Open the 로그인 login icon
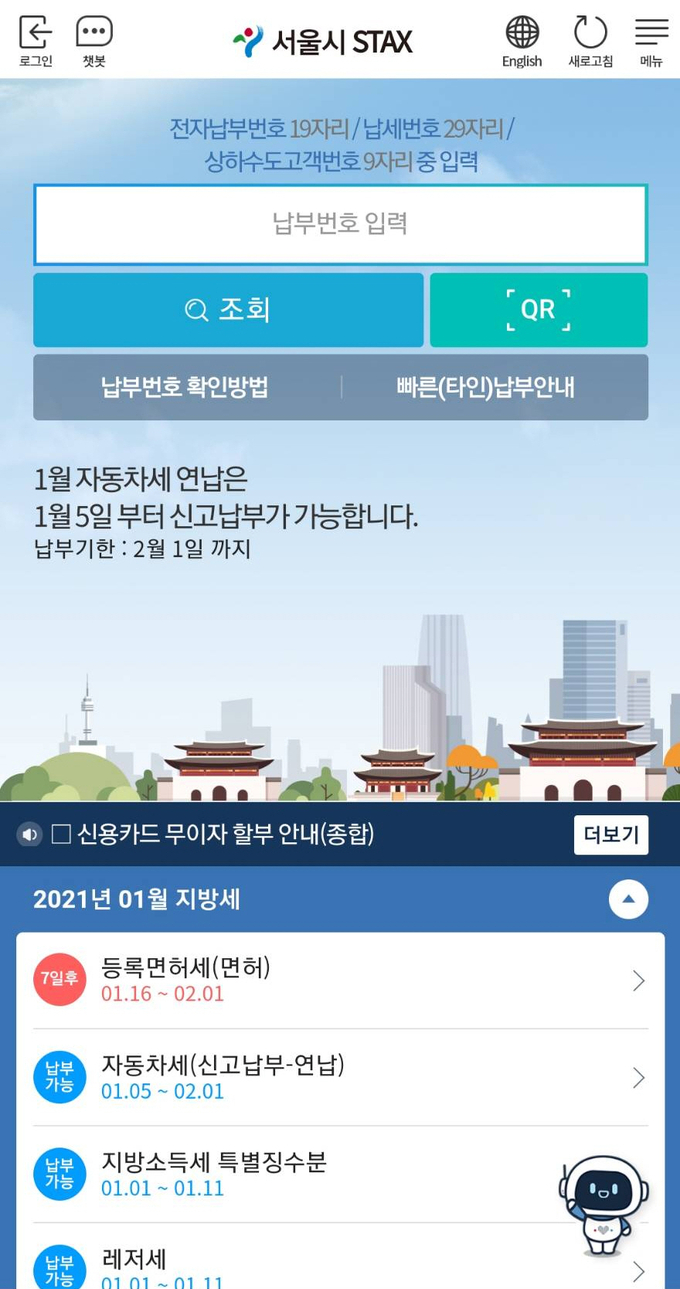680x1289 pixels. coord(35,41)
